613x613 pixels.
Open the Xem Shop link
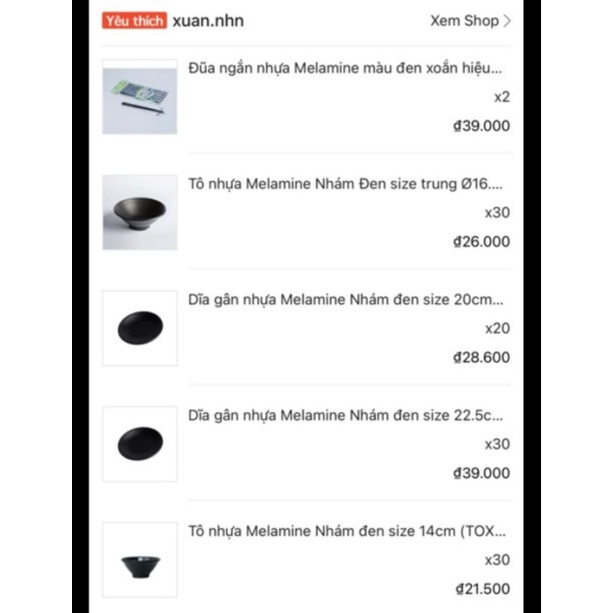[x=470, y=20]
